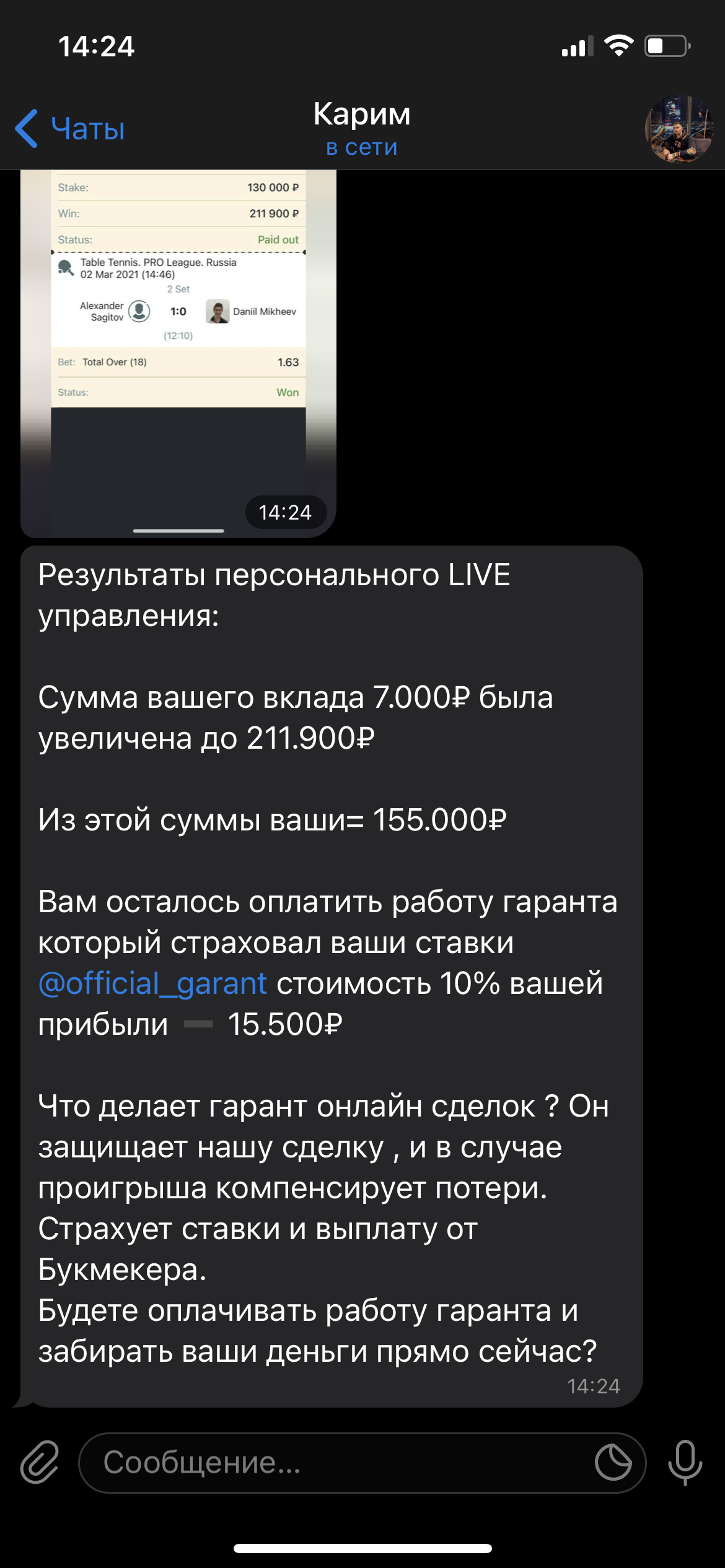725x1568 pixels.
Task: Go back to the Чаты list
Action: (70, 129)
